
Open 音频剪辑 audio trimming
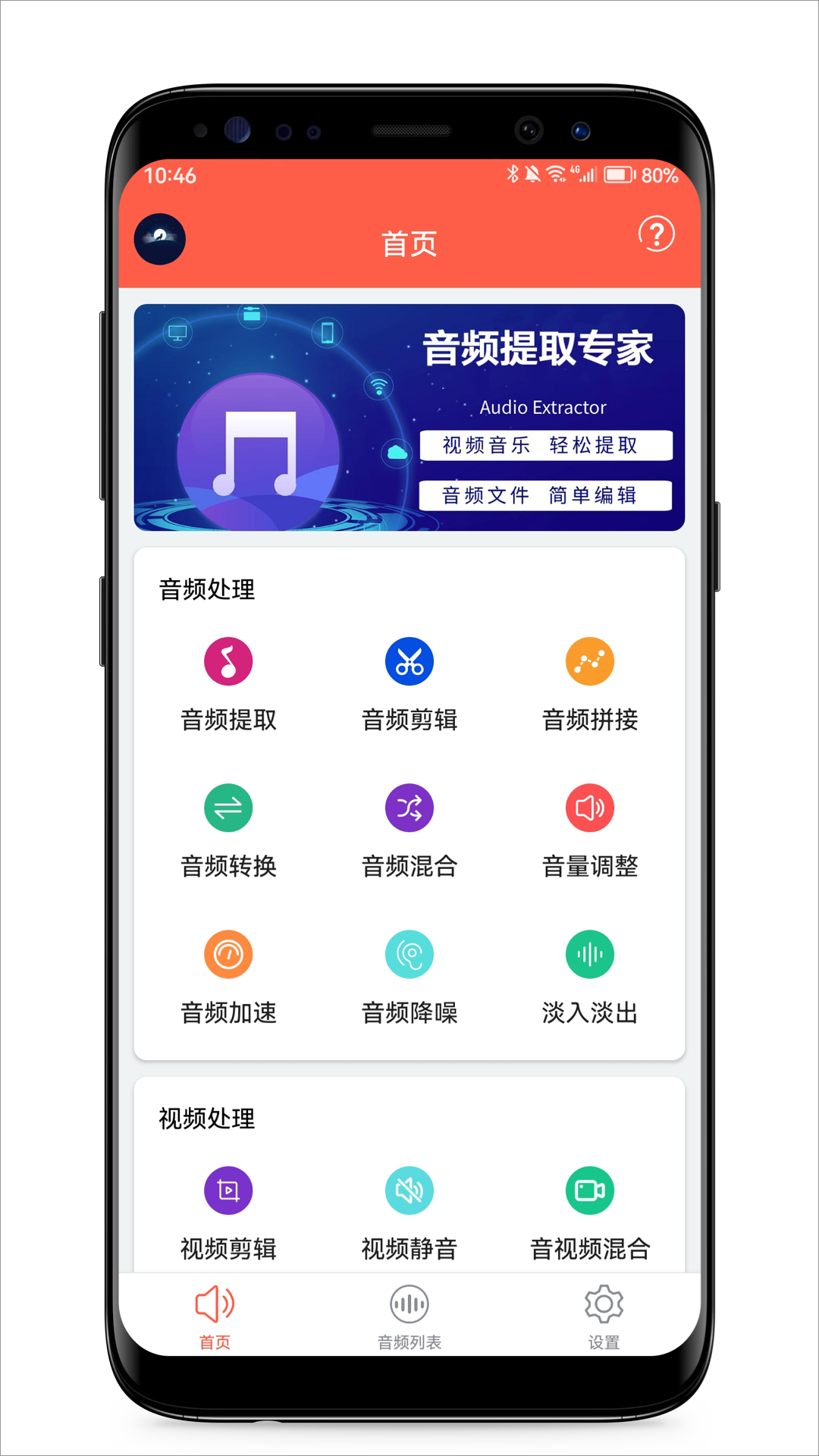coord(409,684)
